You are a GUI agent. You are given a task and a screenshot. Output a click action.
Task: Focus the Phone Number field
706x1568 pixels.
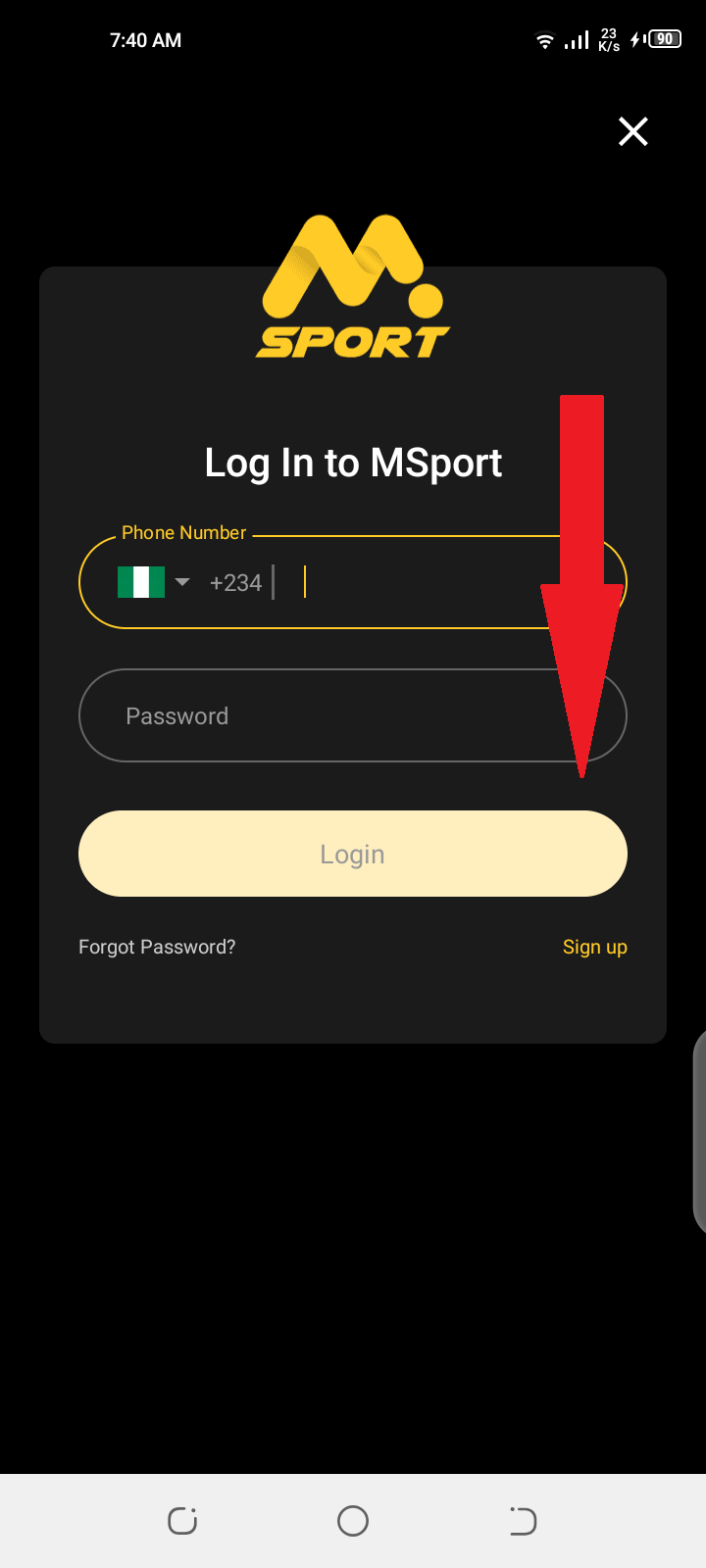(x=422, y=582)
